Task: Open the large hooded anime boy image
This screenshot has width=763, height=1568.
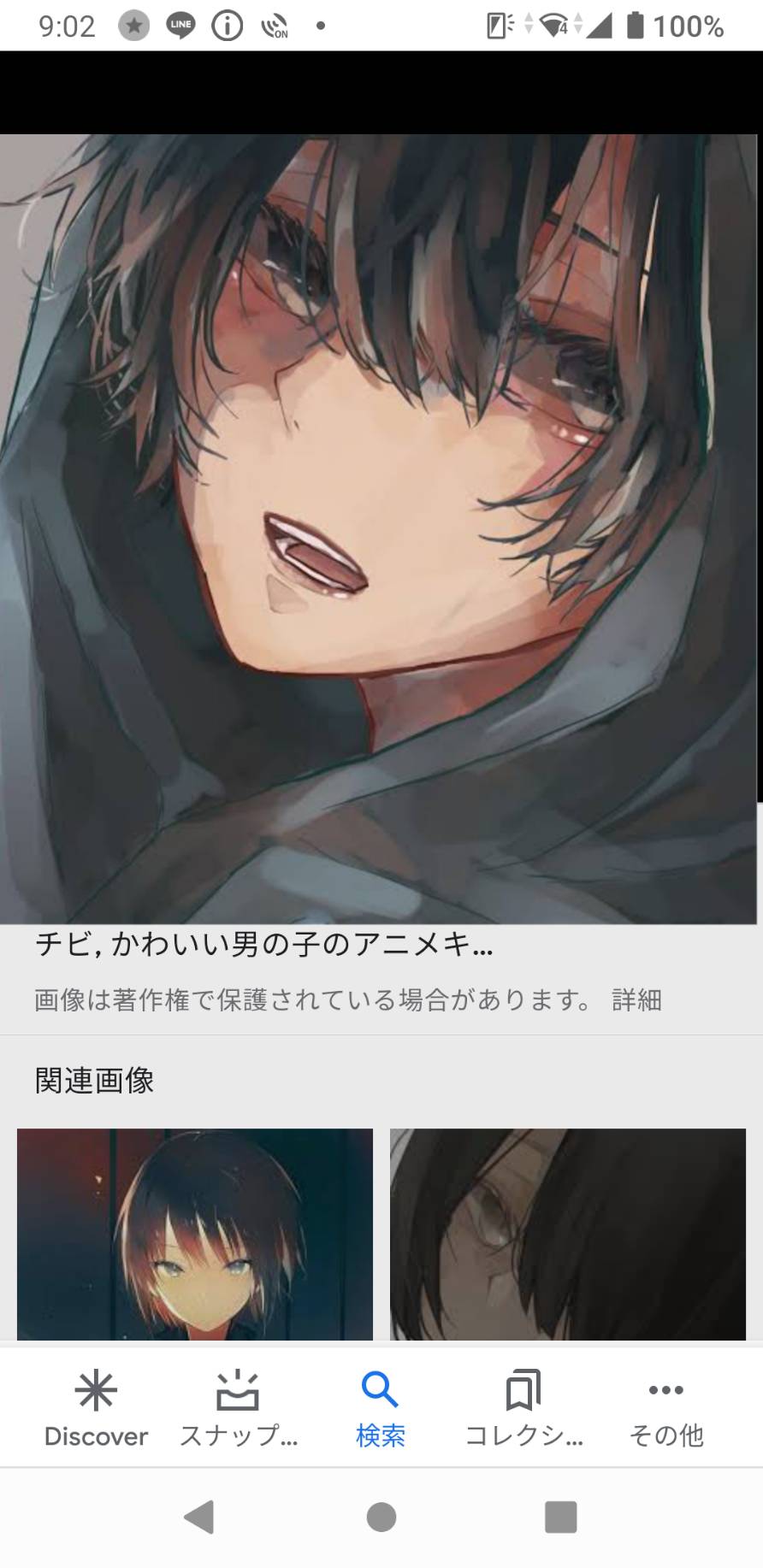Action: click(x=379, y=528)
